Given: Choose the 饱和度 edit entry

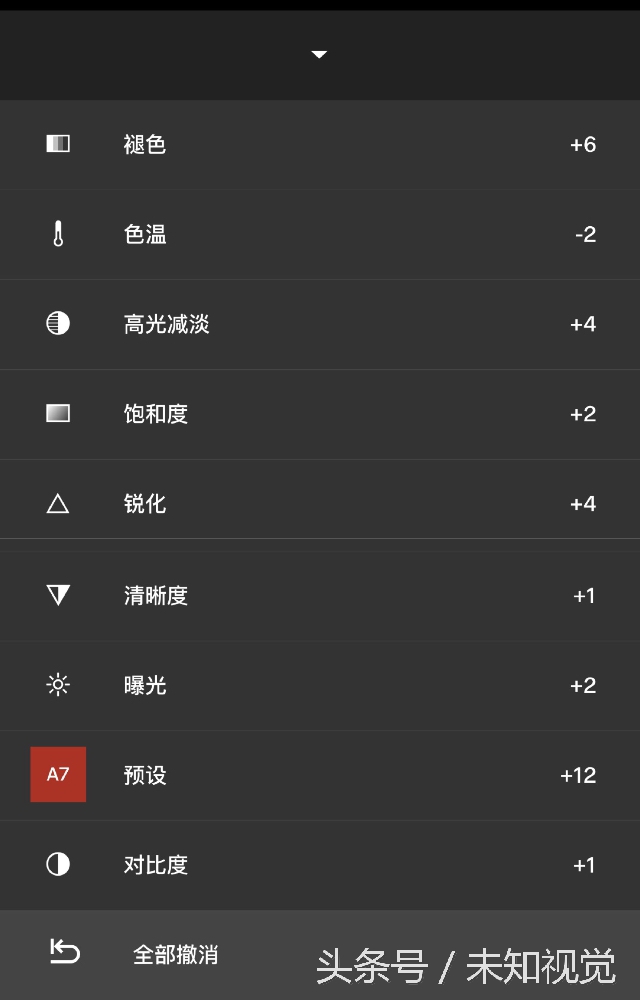Looking at the screenshot, I should (320, 414).
